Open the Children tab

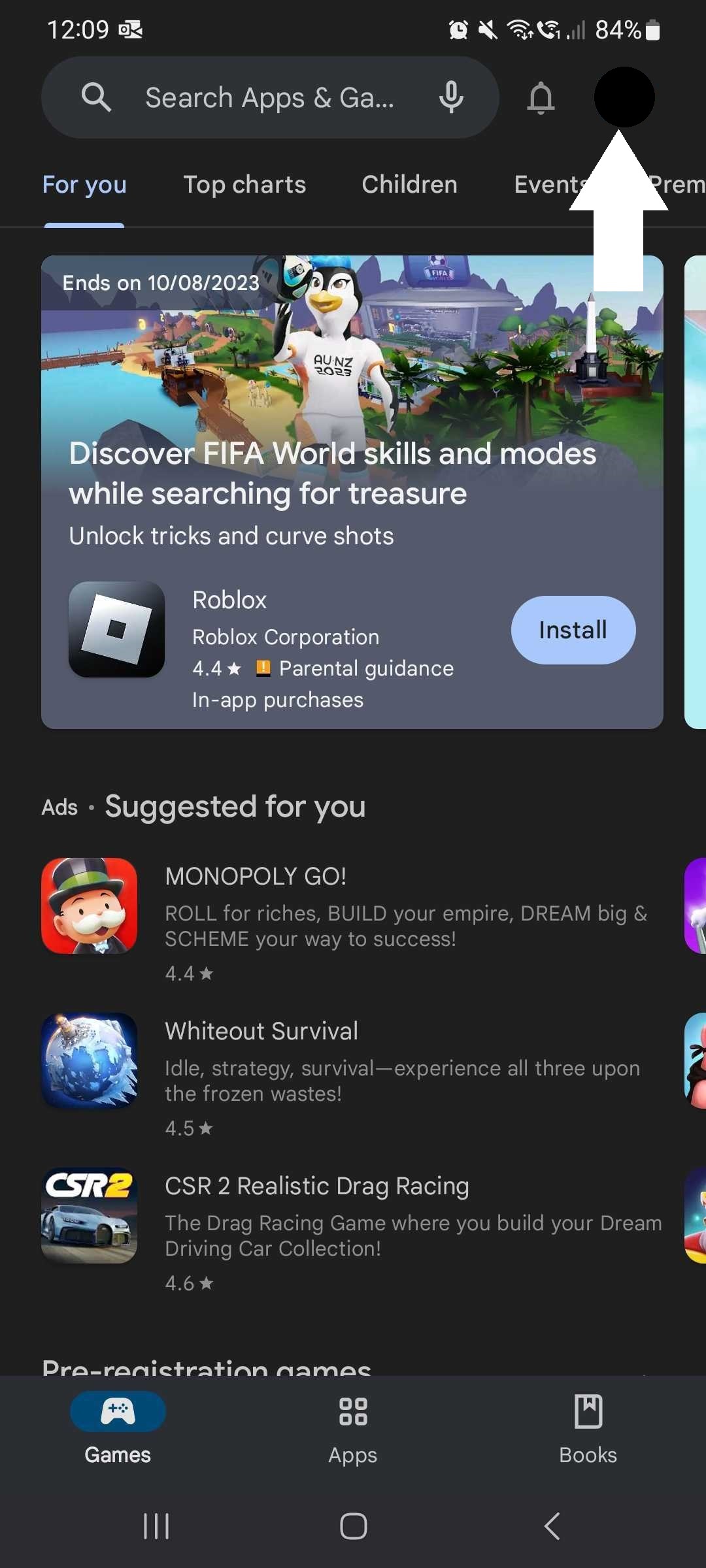(409, 185)
